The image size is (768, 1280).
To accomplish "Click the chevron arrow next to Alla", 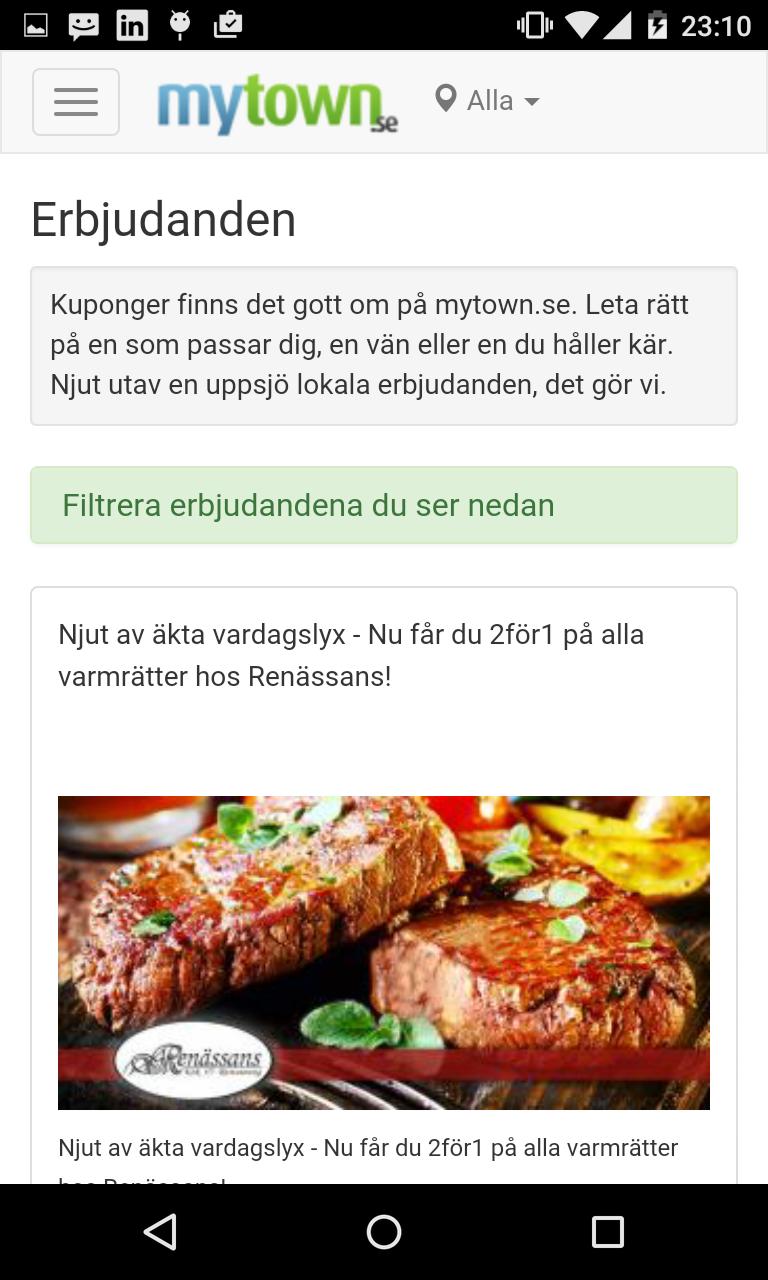I will 532,101.
